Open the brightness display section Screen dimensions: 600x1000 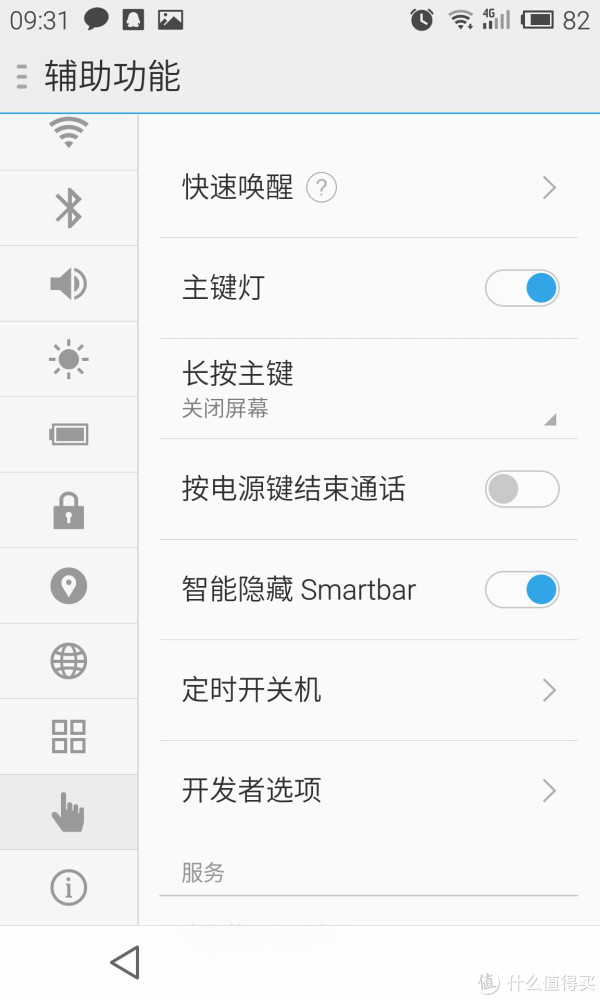(68, 359)
